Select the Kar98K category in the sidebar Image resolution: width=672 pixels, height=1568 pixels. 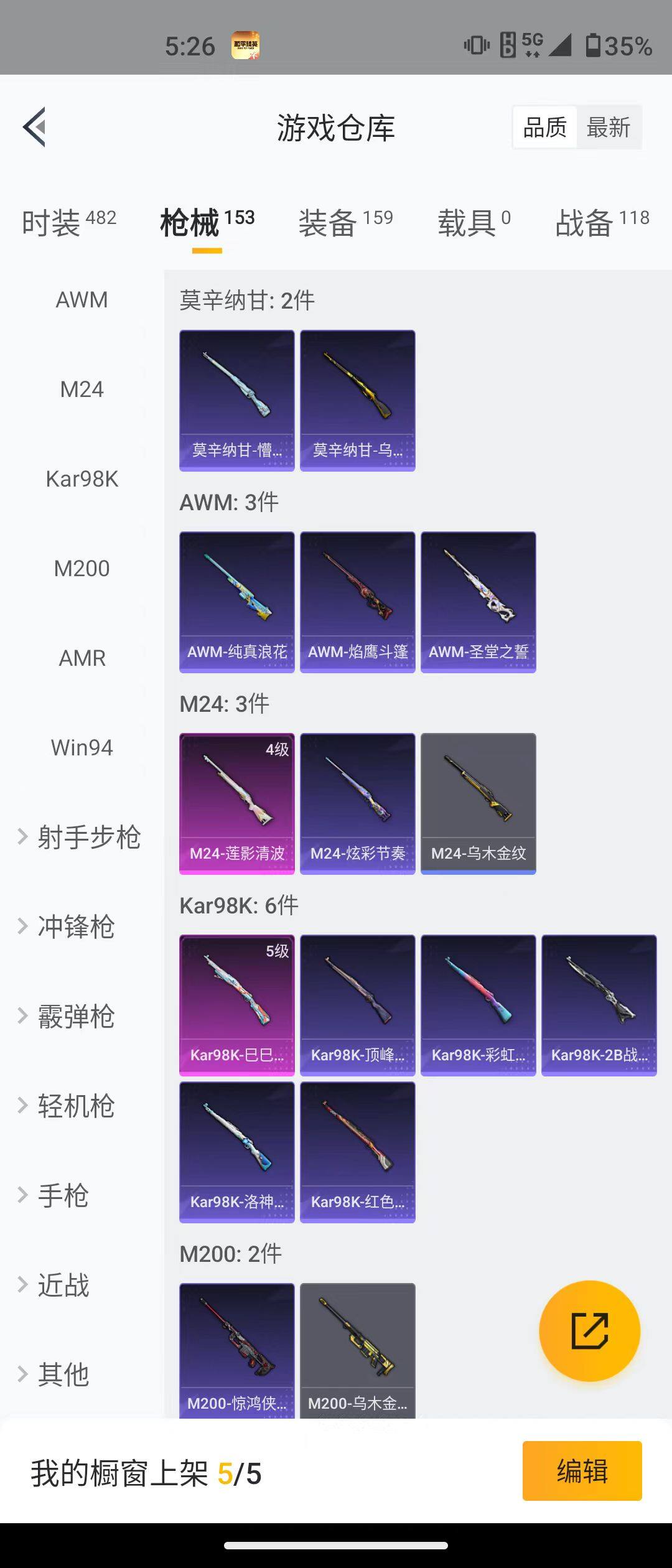coord(82,478)
